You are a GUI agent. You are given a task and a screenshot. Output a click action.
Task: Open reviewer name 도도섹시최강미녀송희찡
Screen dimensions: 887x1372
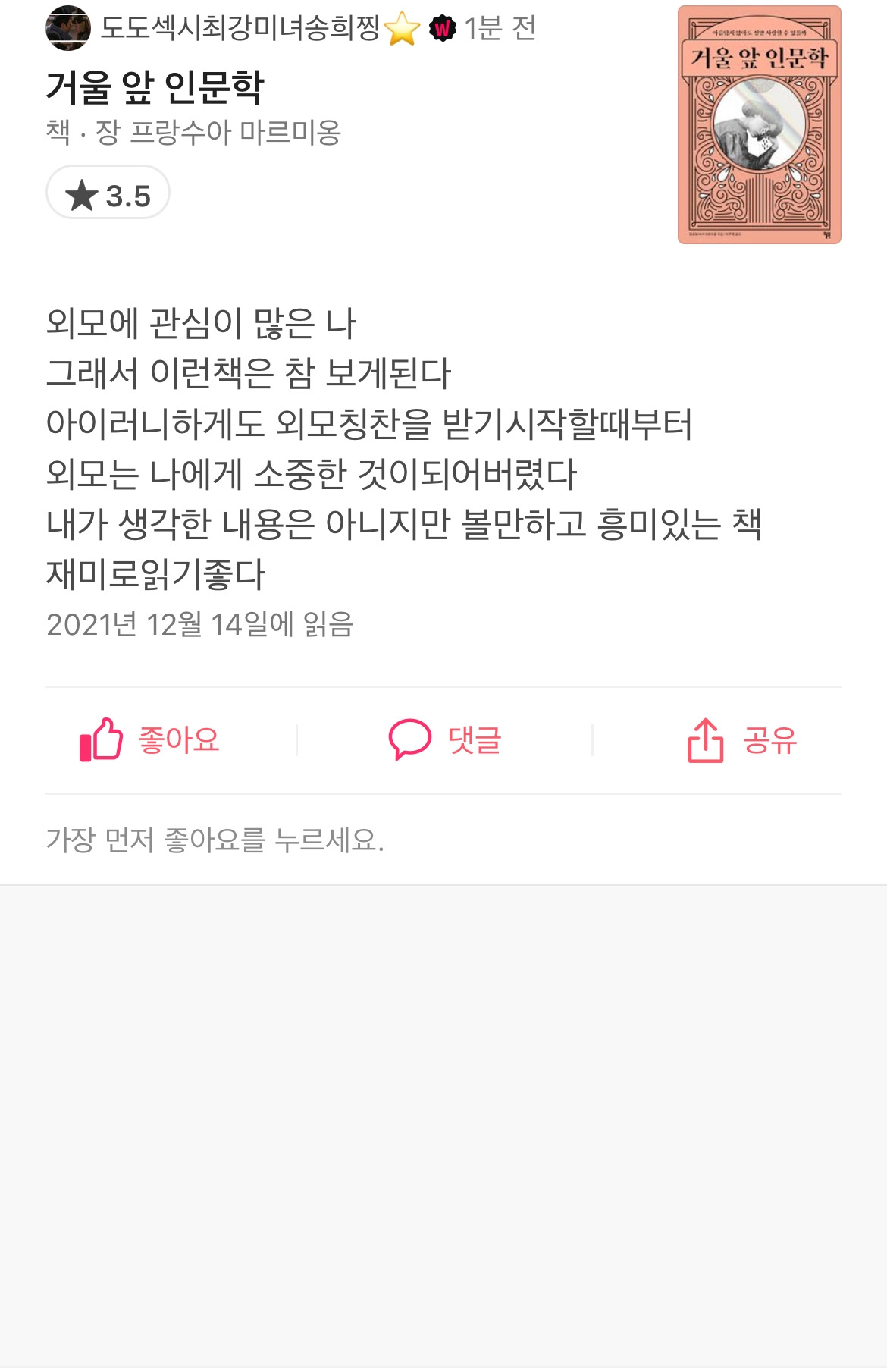tap(240, 29)
